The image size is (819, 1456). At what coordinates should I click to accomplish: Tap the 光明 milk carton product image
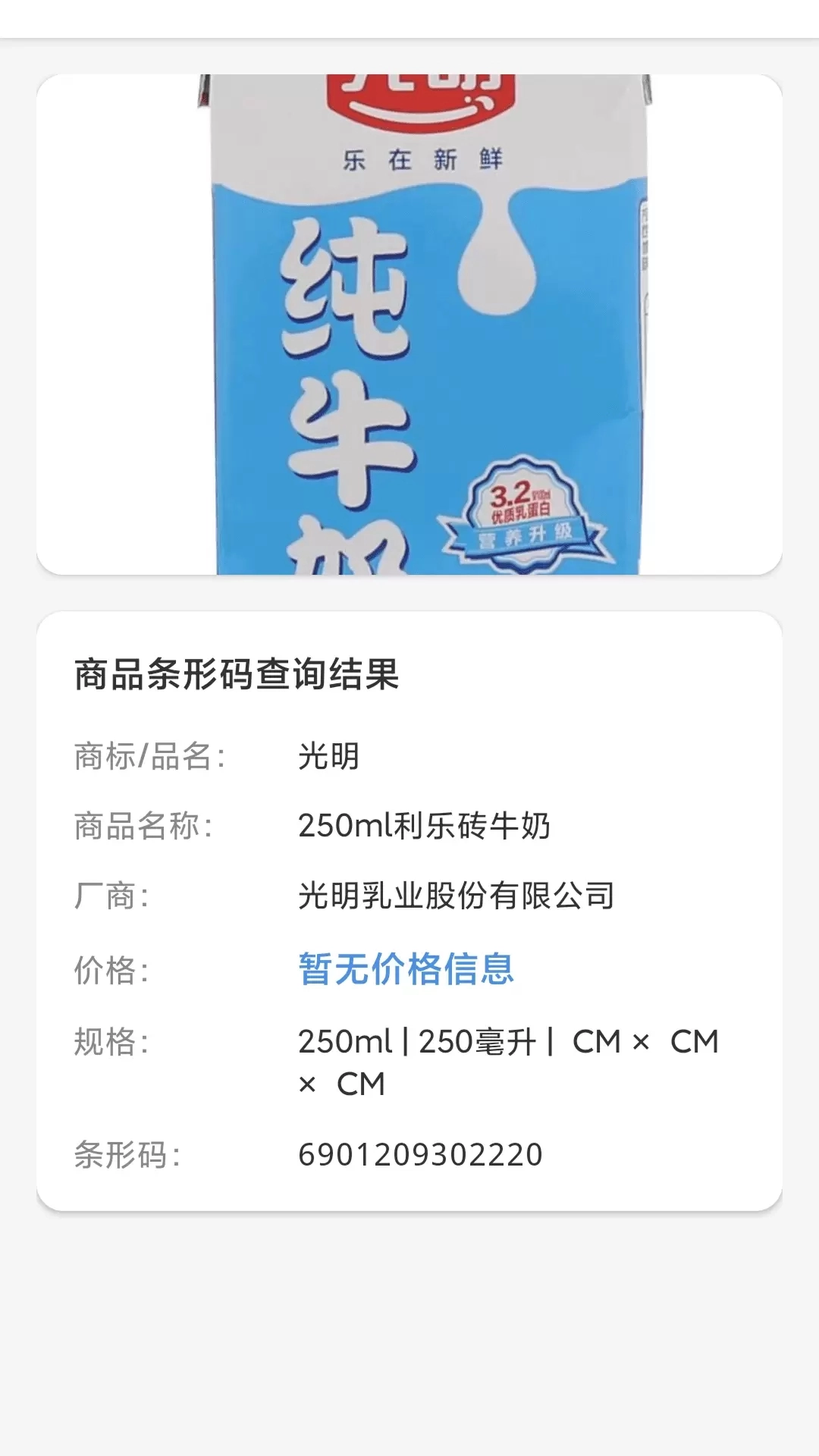409,318
